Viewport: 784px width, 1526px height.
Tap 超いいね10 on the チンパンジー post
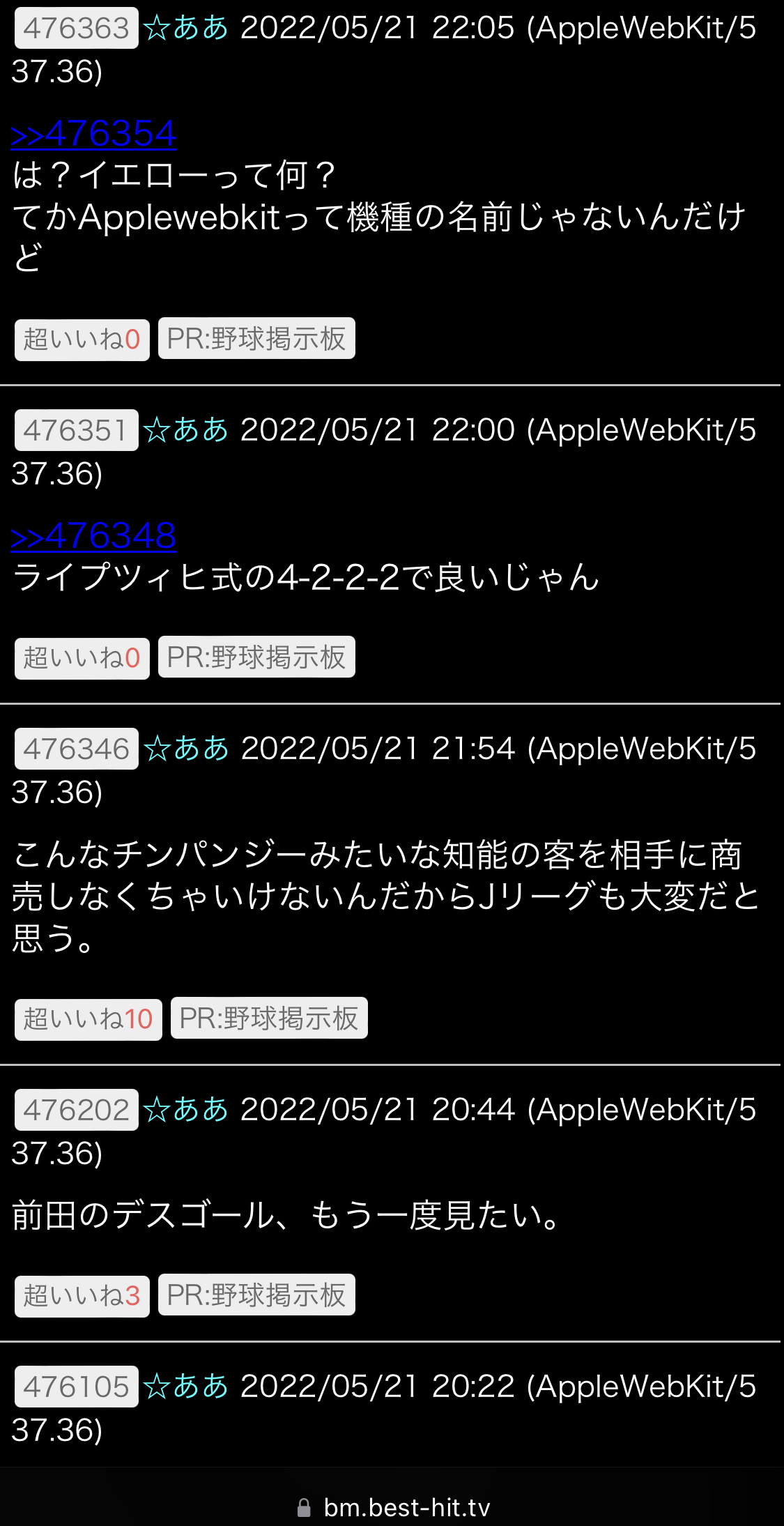click(89, 1019)
